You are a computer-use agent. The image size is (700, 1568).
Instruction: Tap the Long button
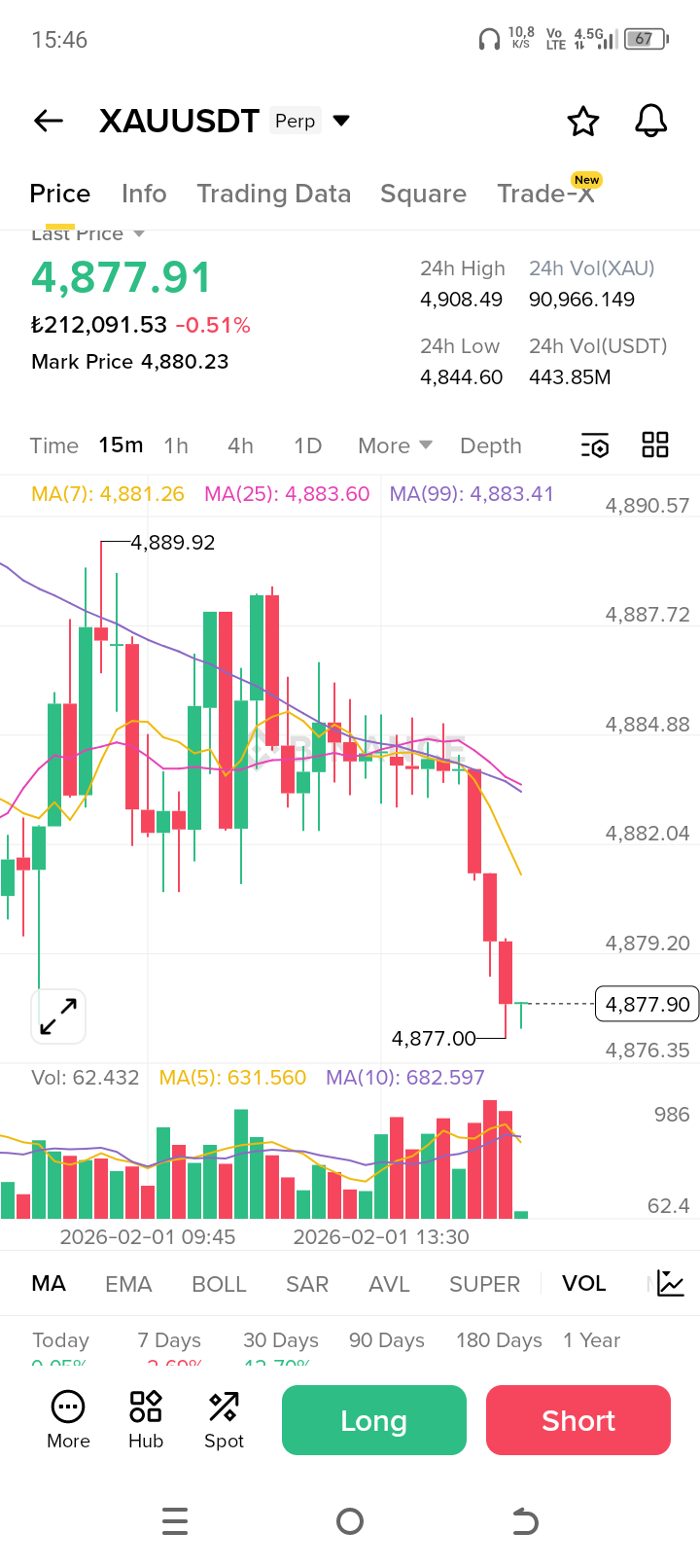click(x=374, y=1420)
